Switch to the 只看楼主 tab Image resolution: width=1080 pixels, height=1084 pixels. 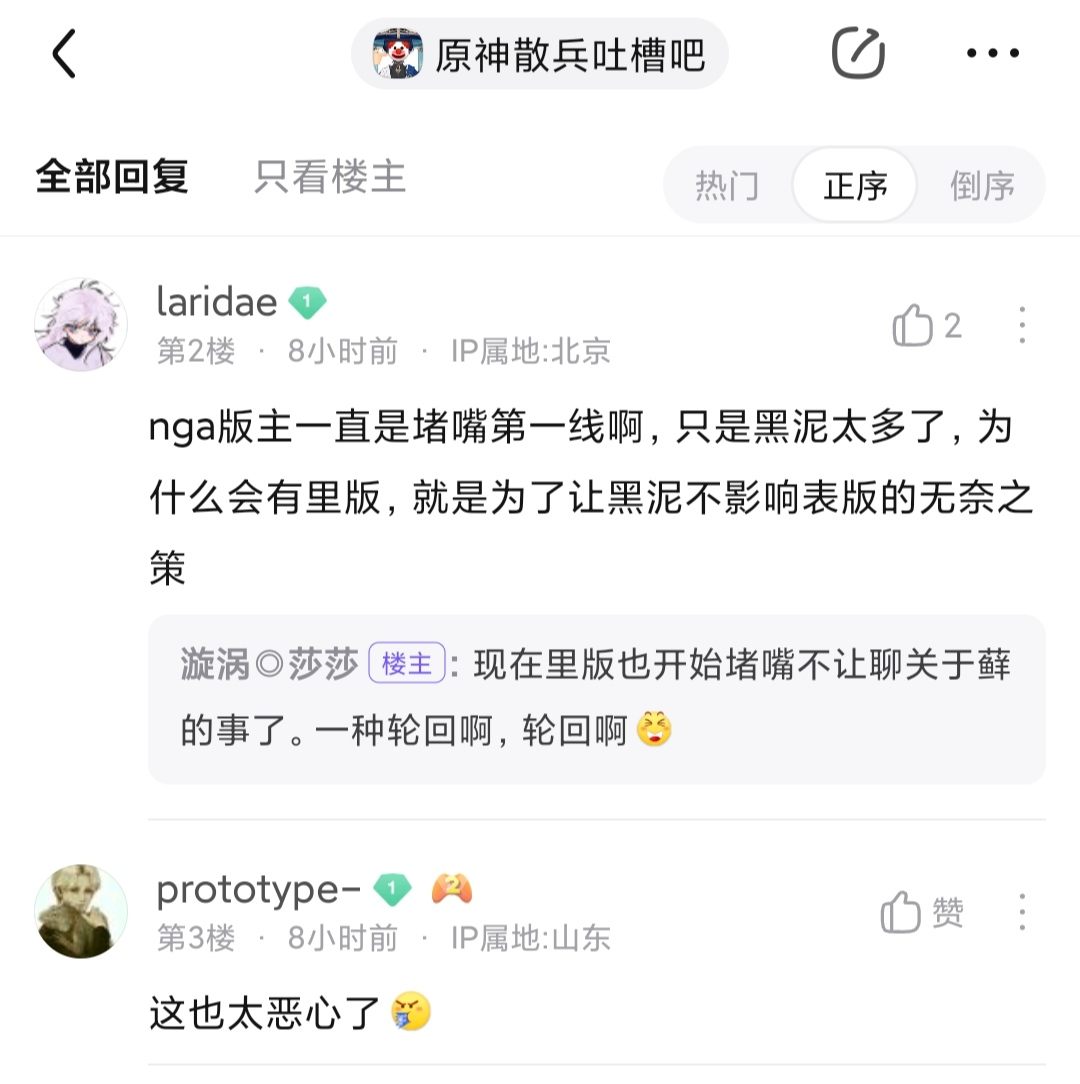pos(330,177)
